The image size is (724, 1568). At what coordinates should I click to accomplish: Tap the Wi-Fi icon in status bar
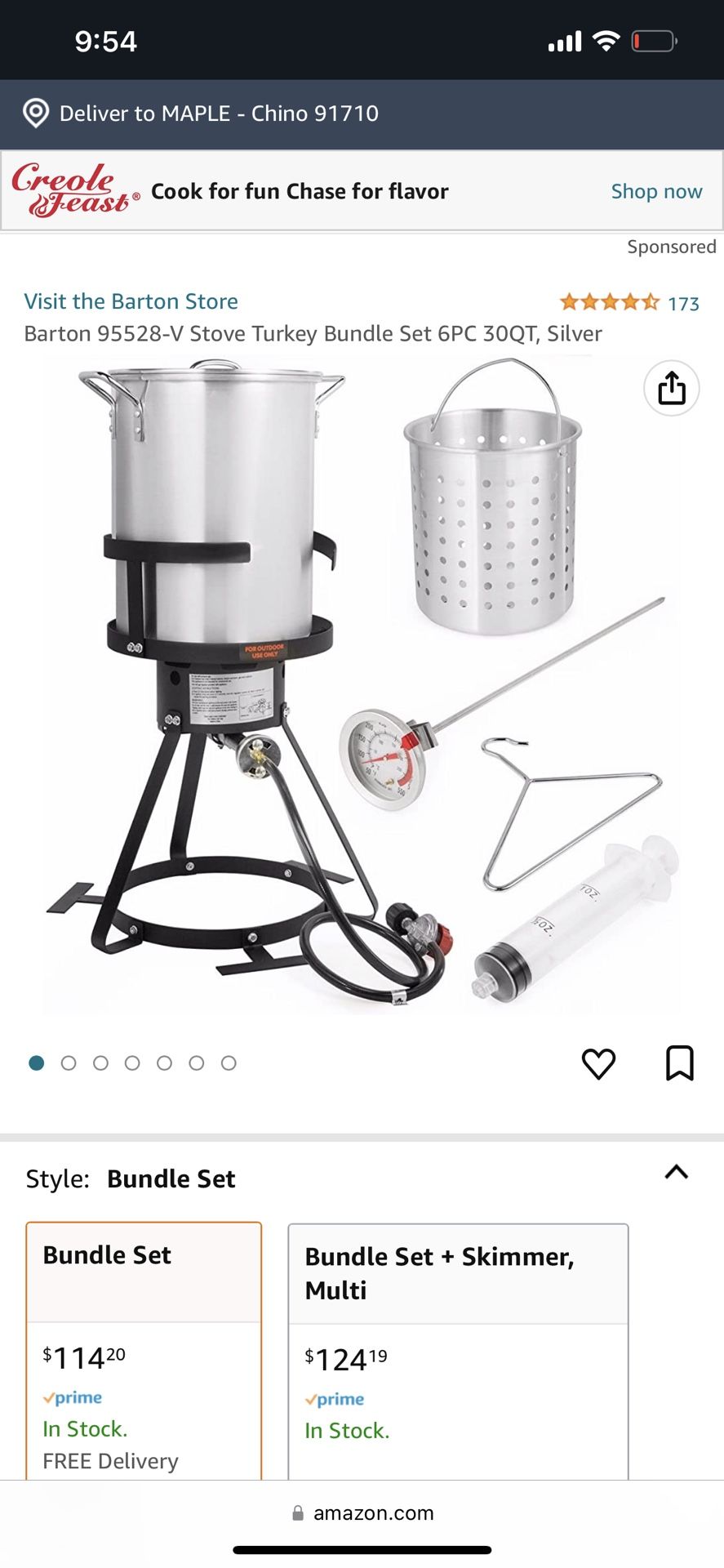tap(605, 39)
